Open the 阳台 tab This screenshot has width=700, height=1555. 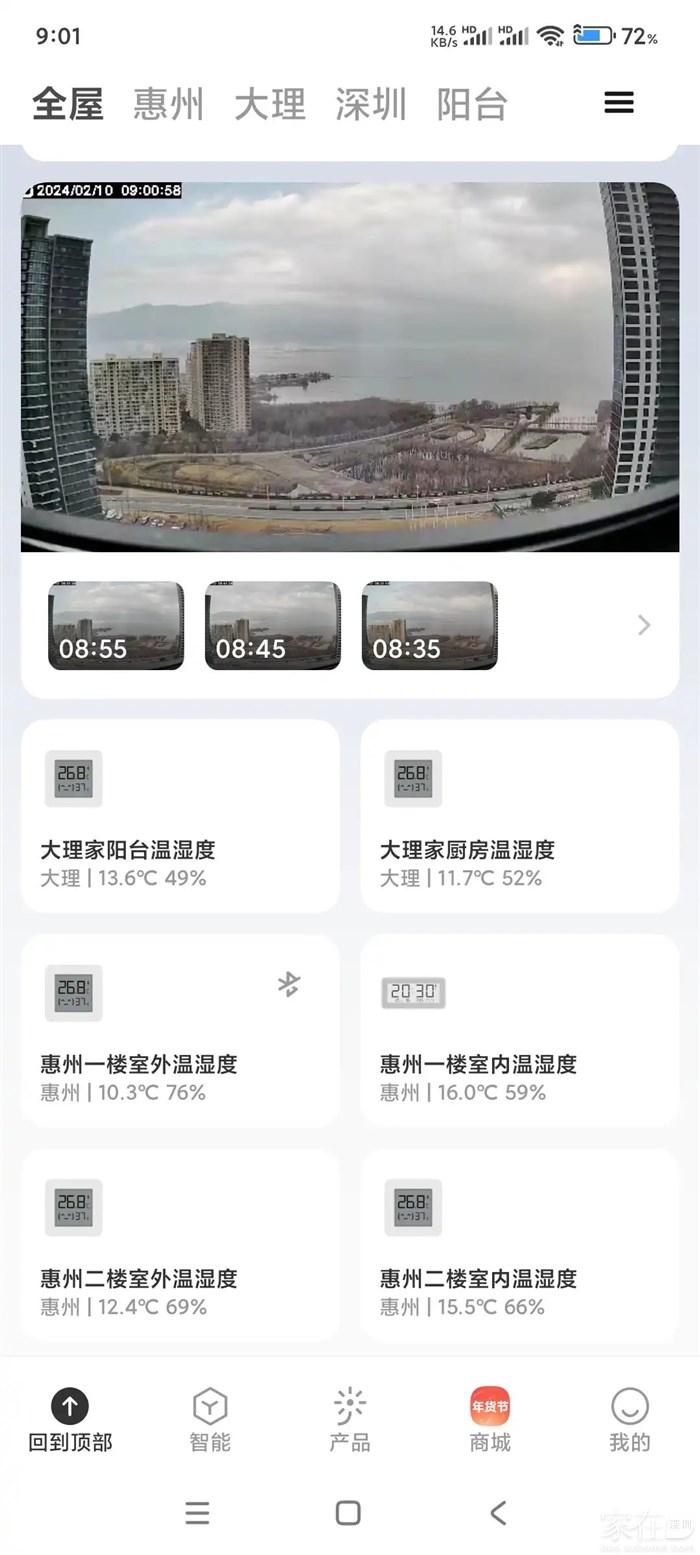(x=472, y=104)
